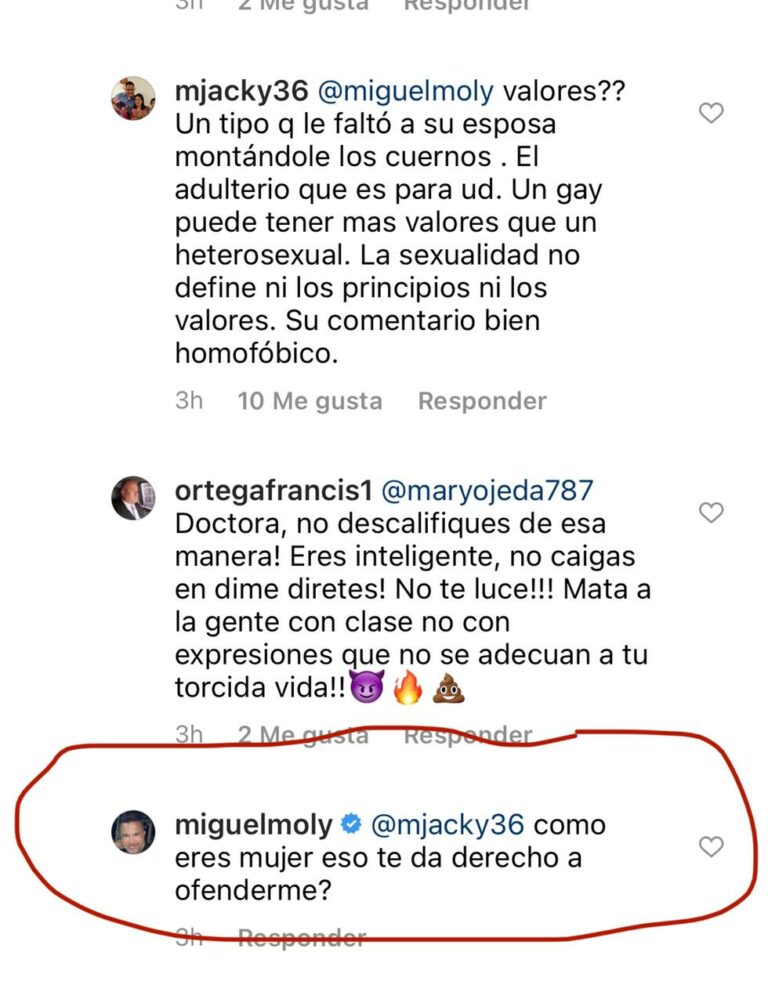Like ortegafrancis1's comment to Doctora
Screen dimensions: 768x1003
click(710, 513)
